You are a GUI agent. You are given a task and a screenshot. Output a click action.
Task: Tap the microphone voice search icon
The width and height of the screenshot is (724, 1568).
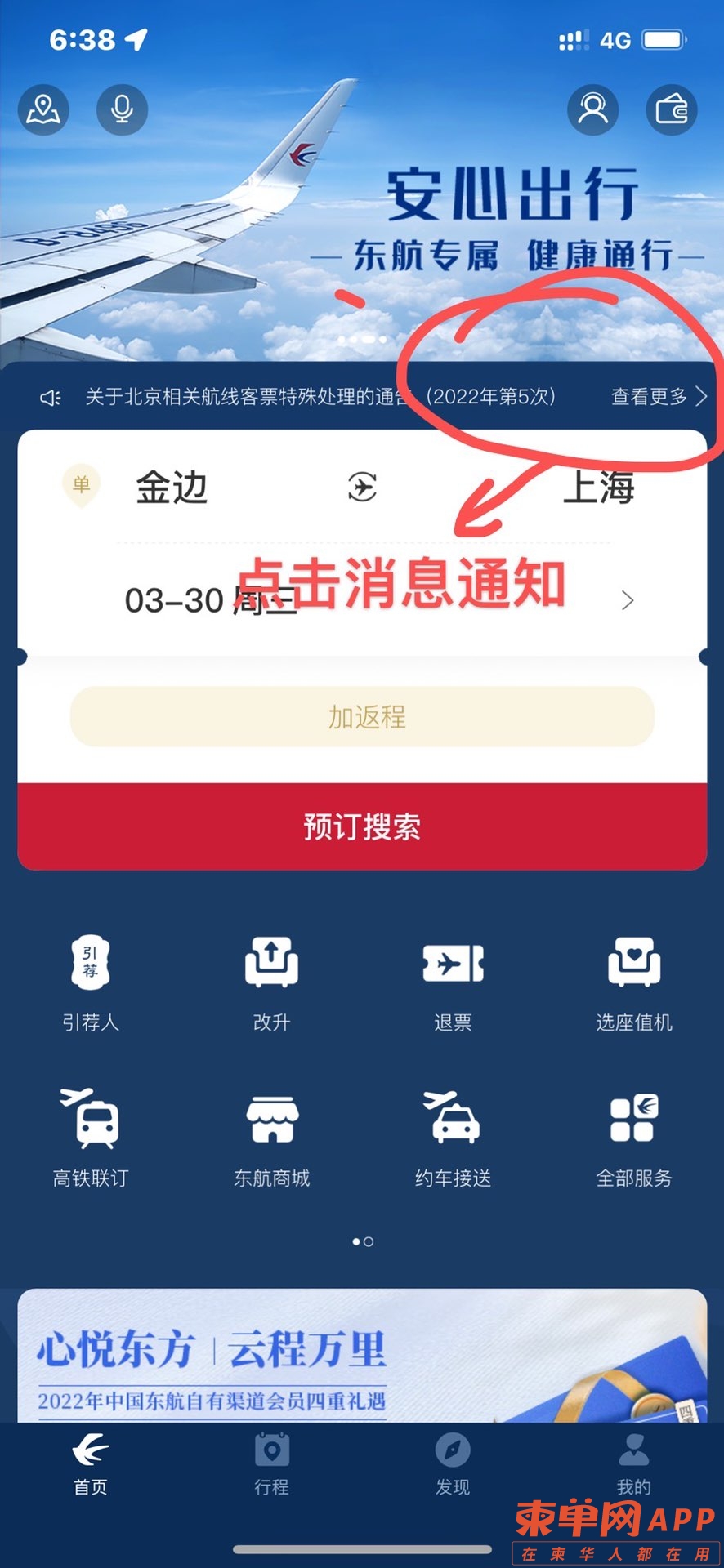(x=122, y=109)
